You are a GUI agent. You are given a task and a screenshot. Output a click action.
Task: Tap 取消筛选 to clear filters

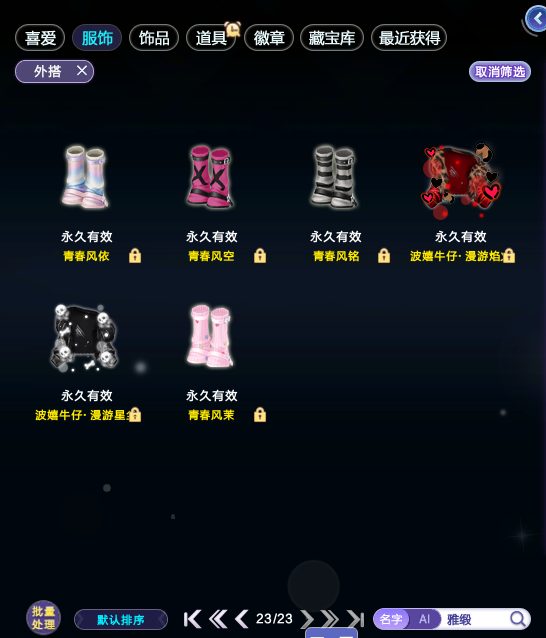[500, 72]
